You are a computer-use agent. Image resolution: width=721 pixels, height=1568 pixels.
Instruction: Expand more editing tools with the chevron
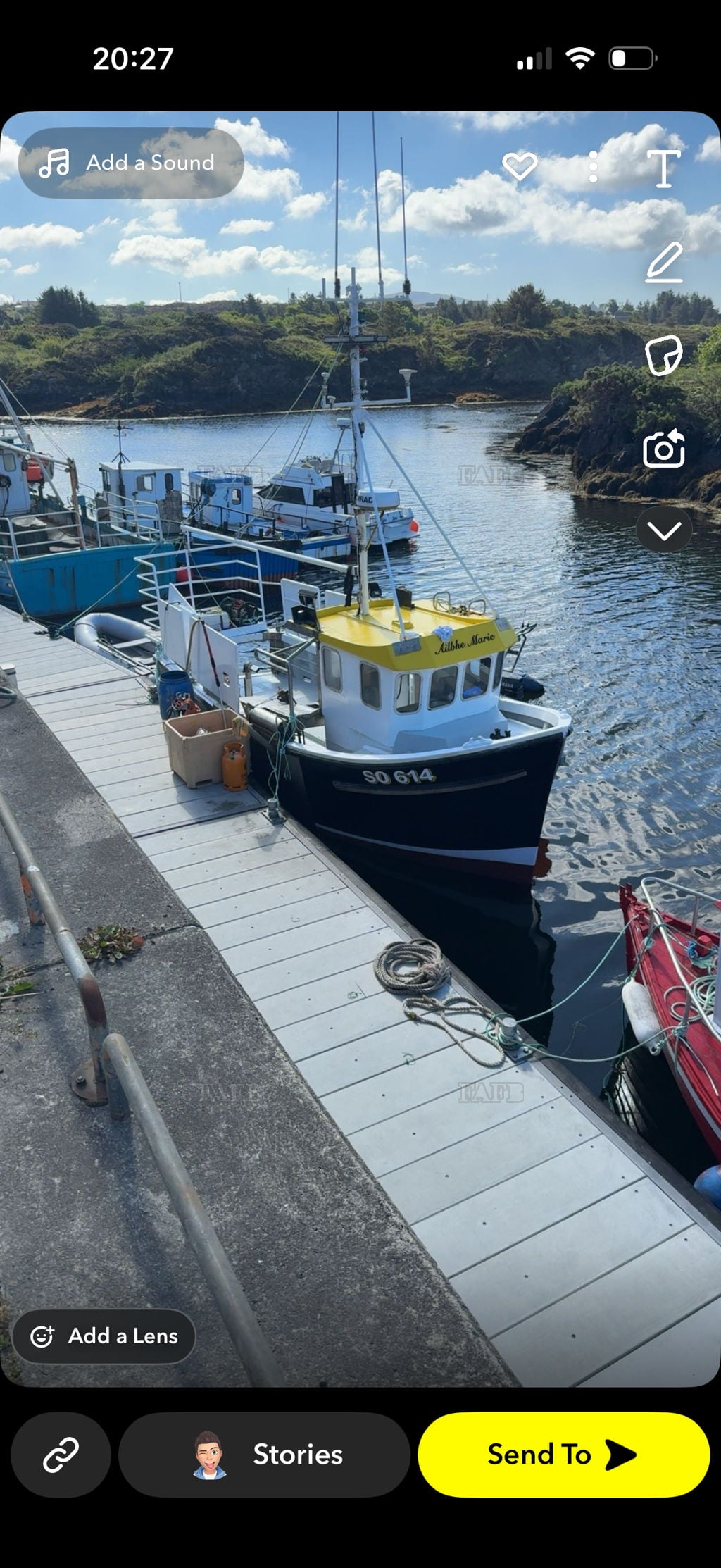tap(663, 530)
